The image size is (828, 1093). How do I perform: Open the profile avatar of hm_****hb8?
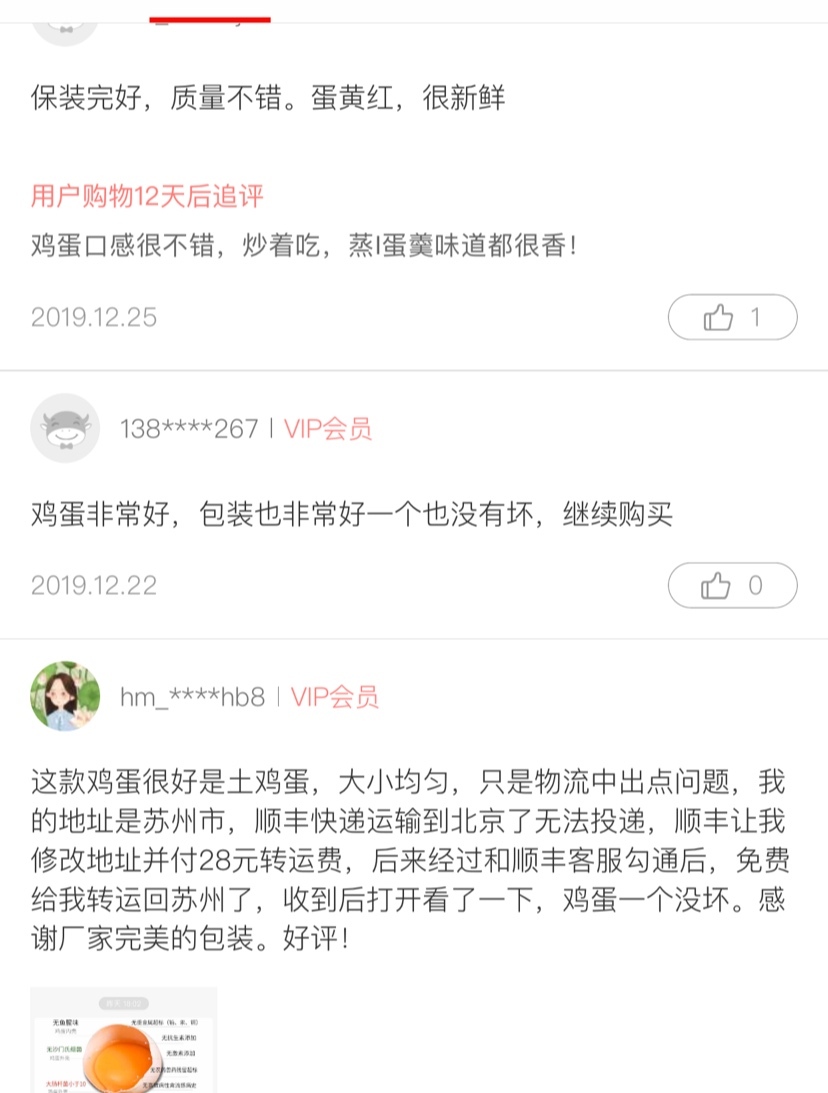pos(65,696)
